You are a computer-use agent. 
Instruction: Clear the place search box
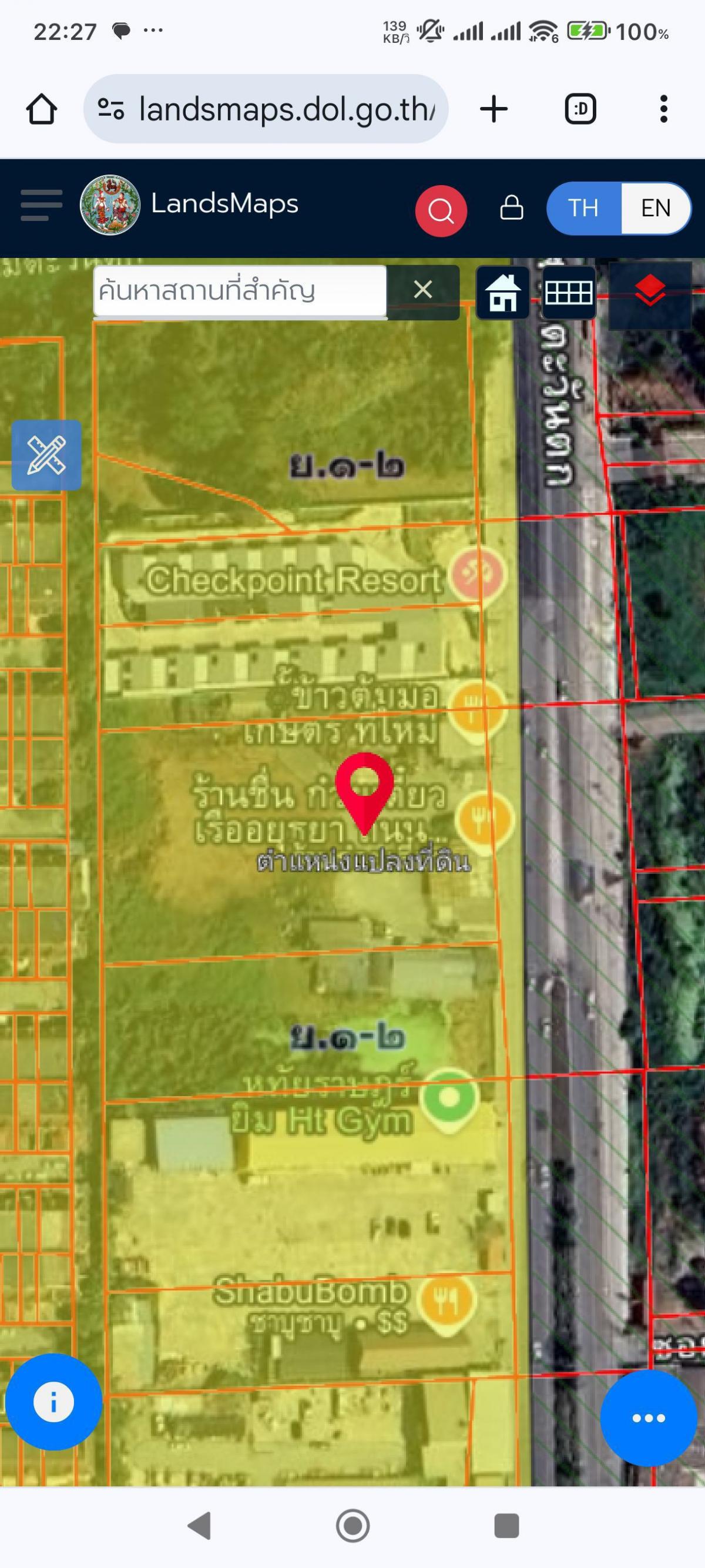tap(423, 290)
